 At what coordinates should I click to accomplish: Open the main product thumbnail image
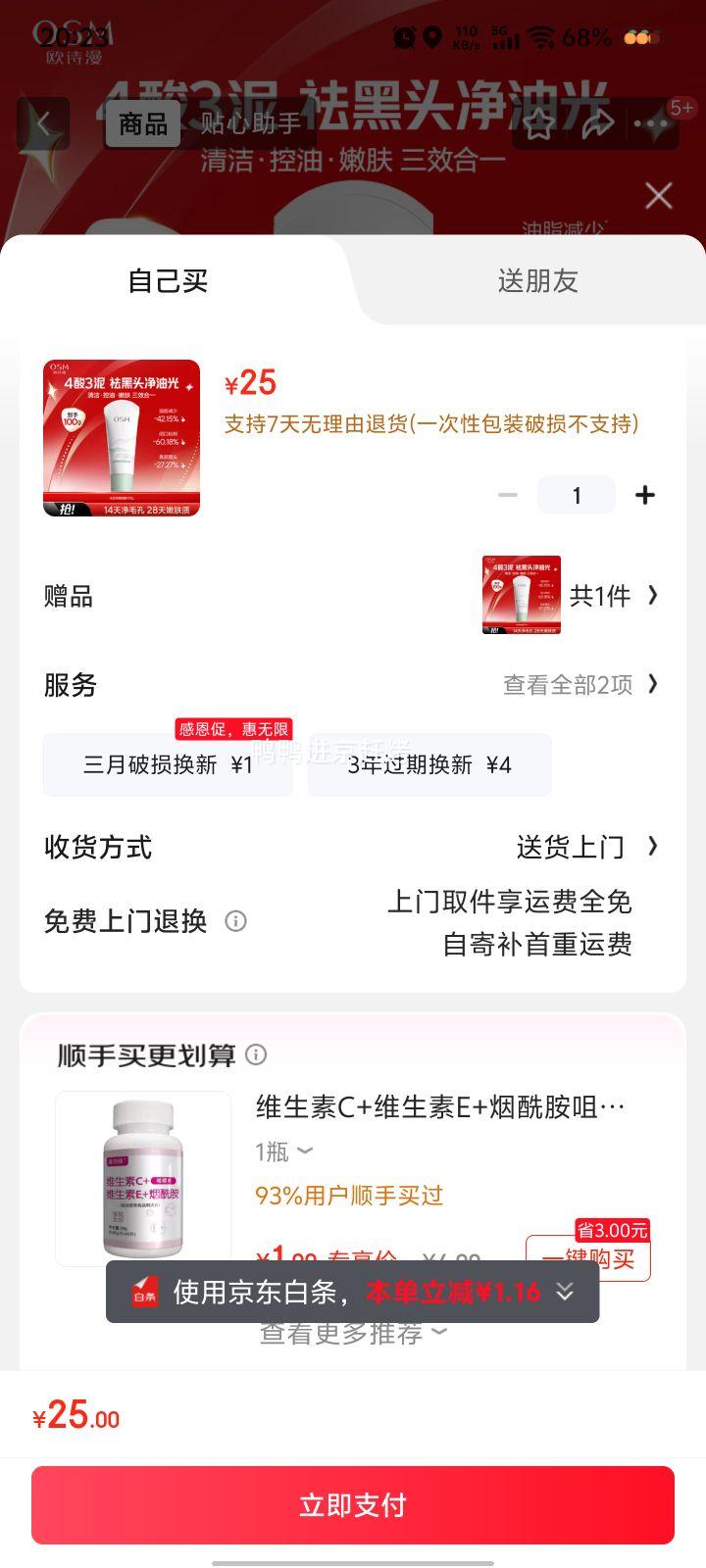coord(122,438)
